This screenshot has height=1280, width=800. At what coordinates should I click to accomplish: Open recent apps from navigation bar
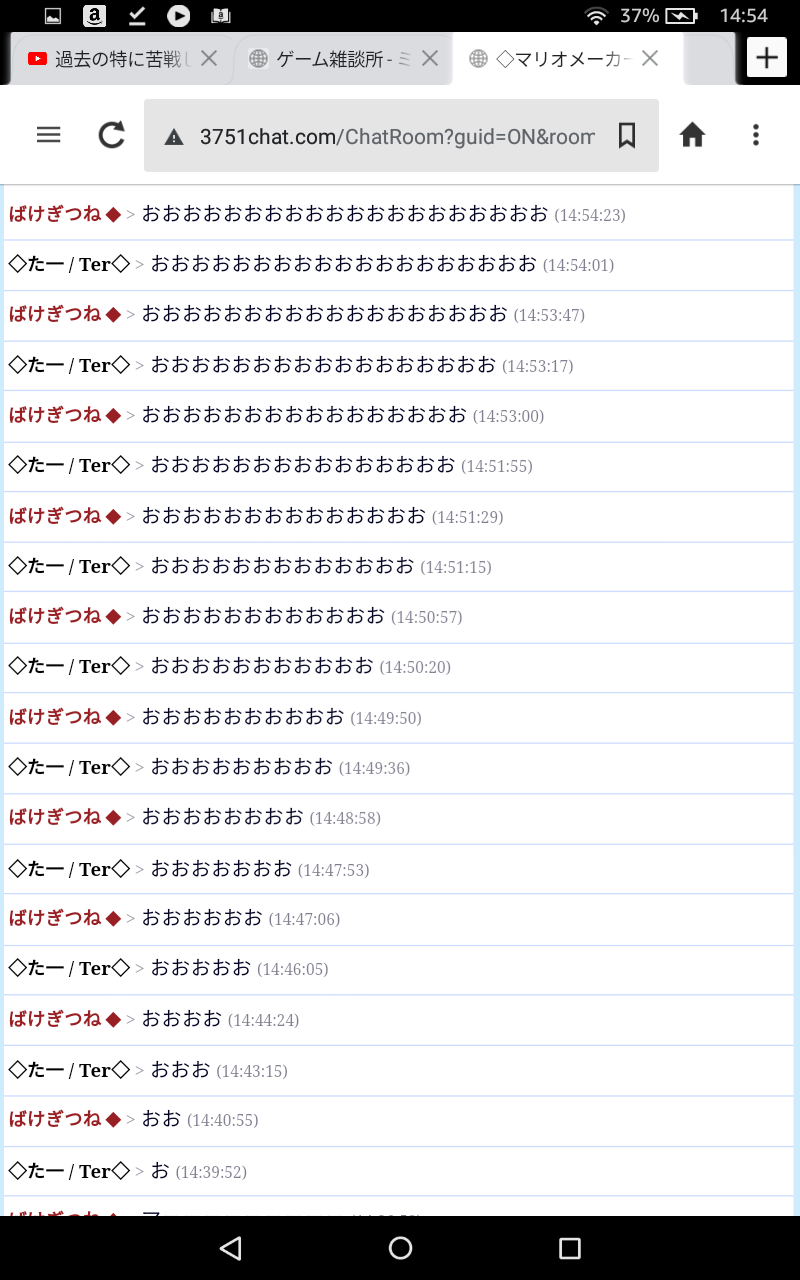[x=570, y=1247]
